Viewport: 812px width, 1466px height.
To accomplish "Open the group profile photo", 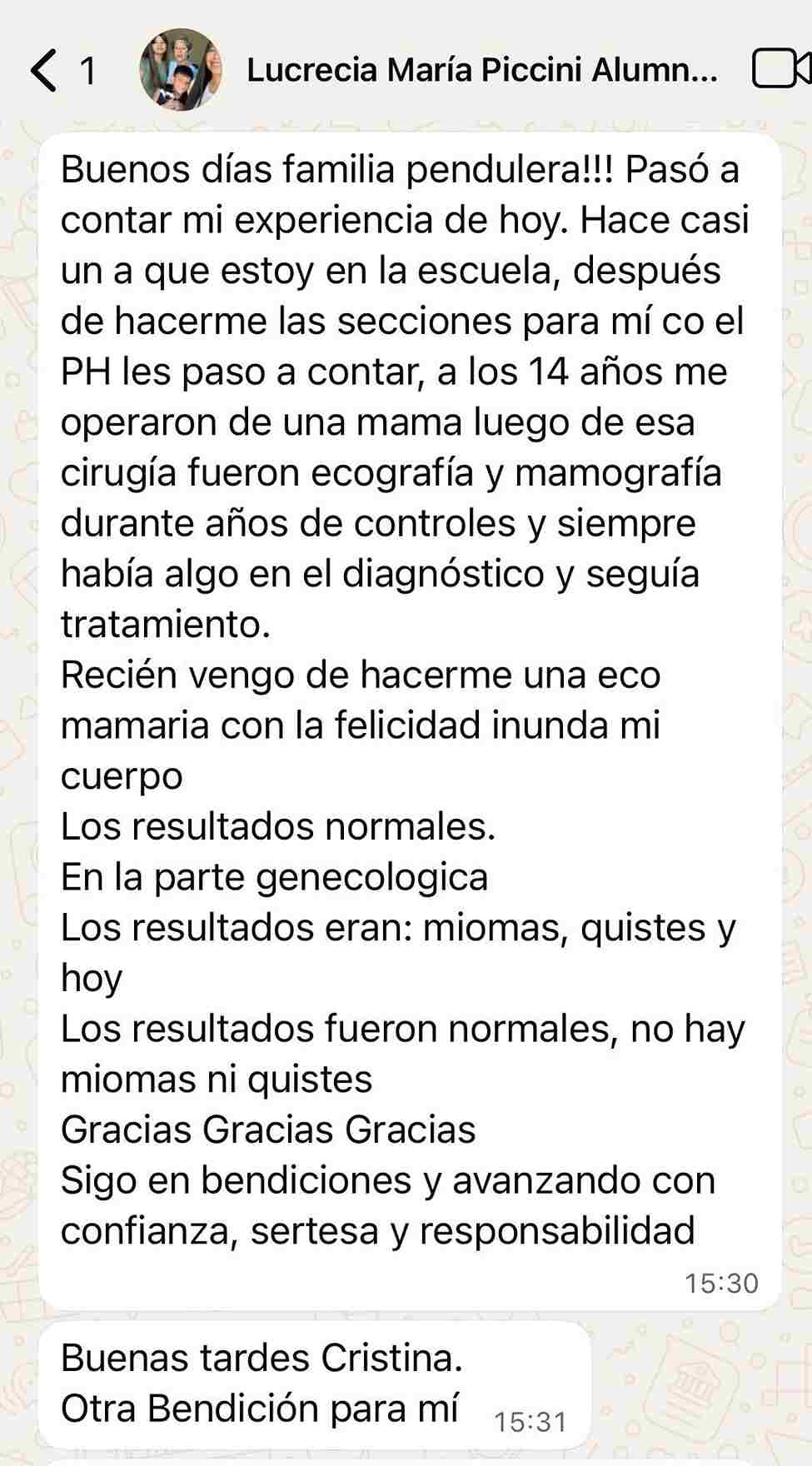I will [181, 70].
